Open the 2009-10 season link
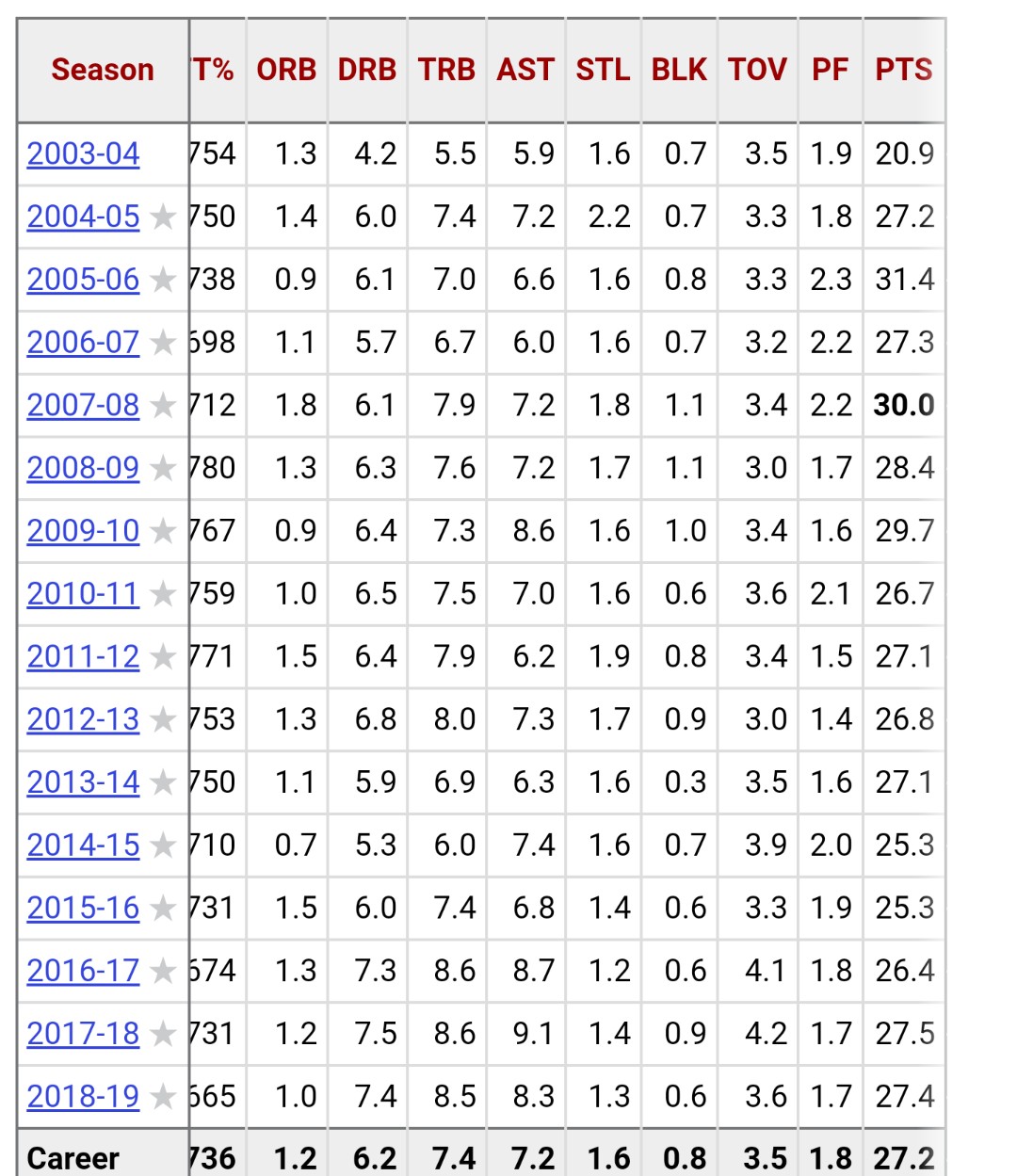1017x1176 pixels. pyautogui.click(x=83, y=531)
